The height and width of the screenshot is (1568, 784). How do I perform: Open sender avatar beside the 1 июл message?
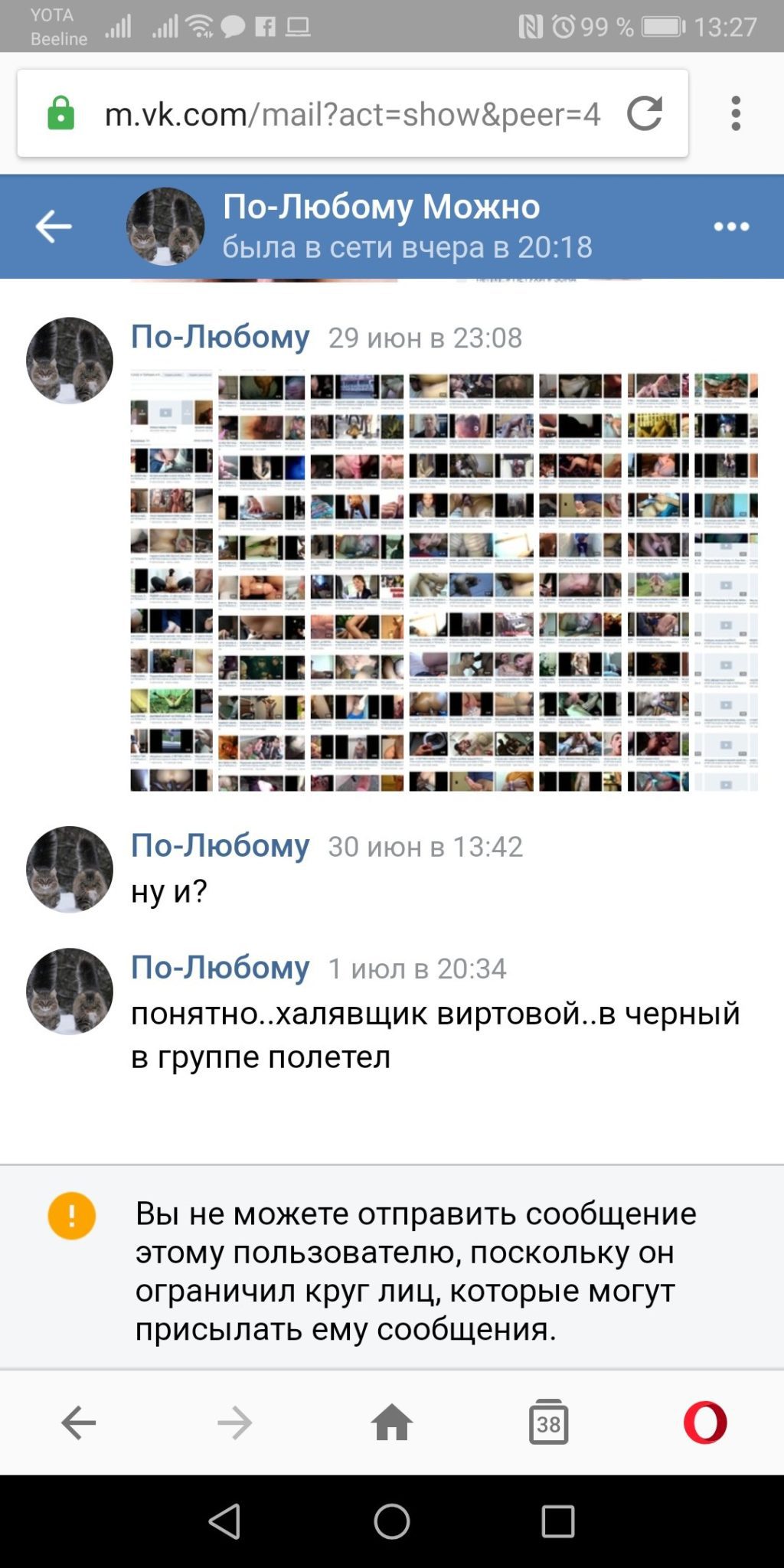coord(70,991)
